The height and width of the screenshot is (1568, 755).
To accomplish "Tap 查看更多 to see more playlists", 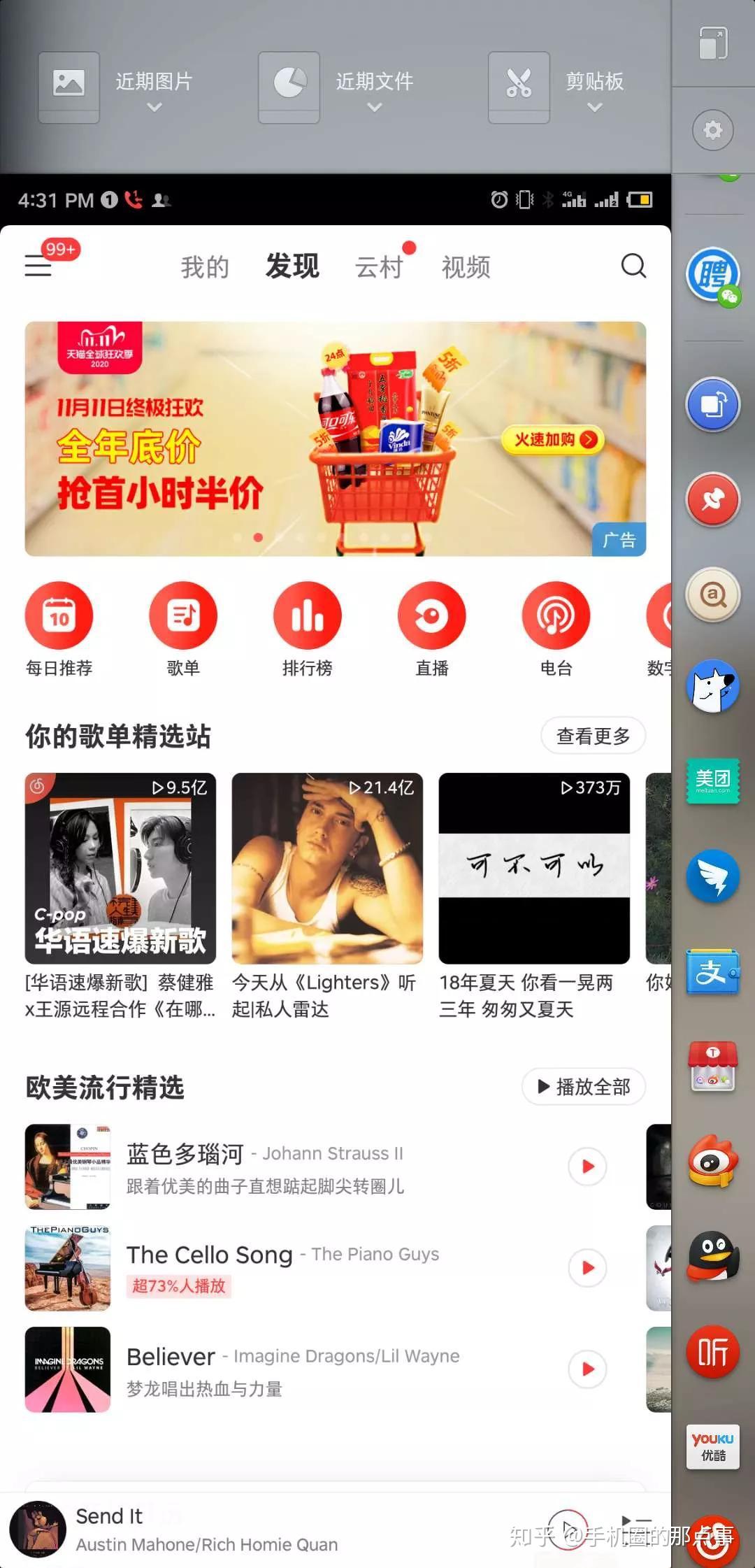I will click(593, 736).
